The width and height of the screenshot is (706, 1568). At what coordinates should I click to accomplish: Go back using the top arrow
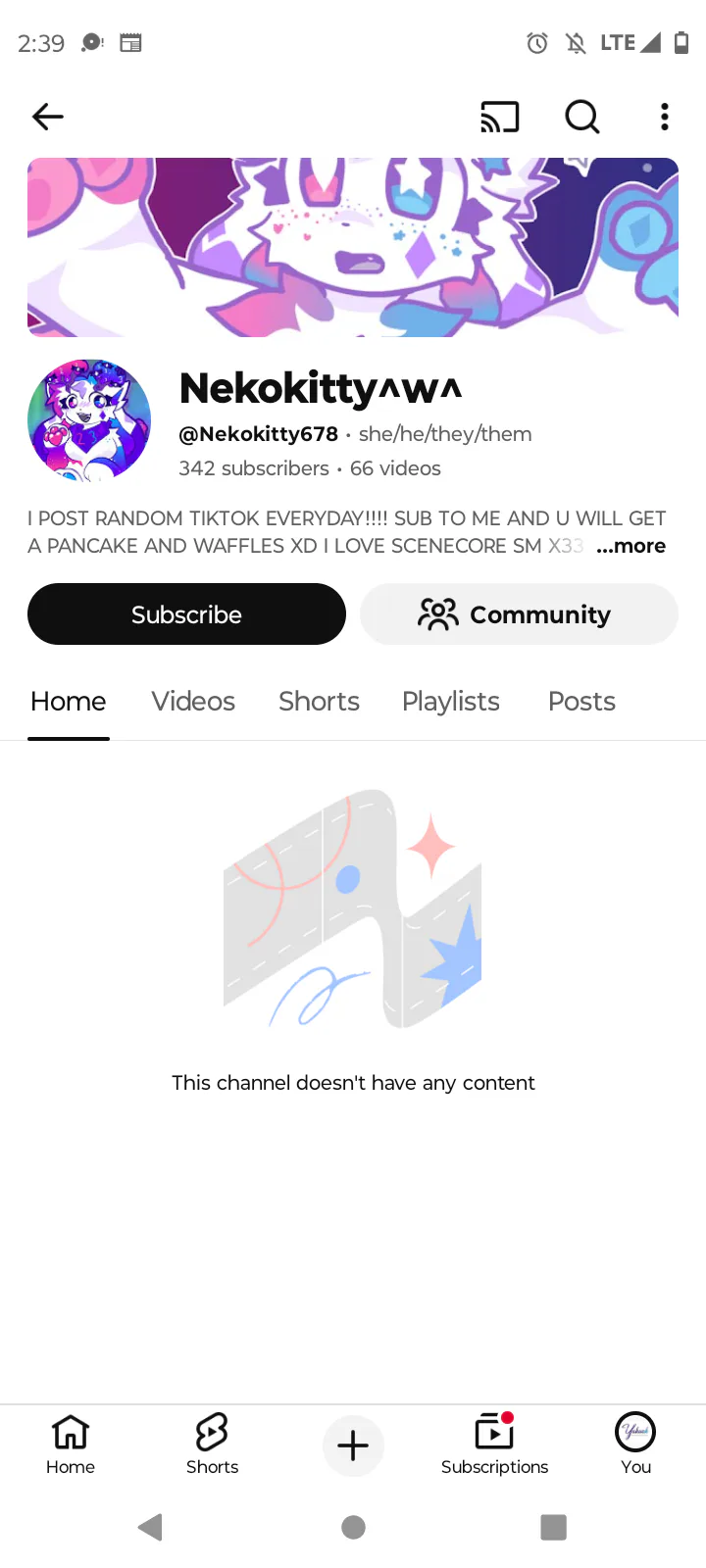tap(47, 117)
